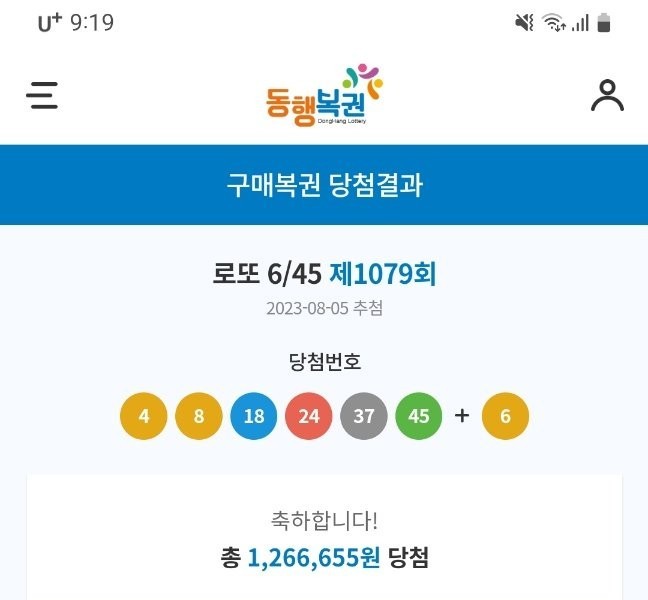
Task: Open the hamburger menu
Action: [42, 95]
